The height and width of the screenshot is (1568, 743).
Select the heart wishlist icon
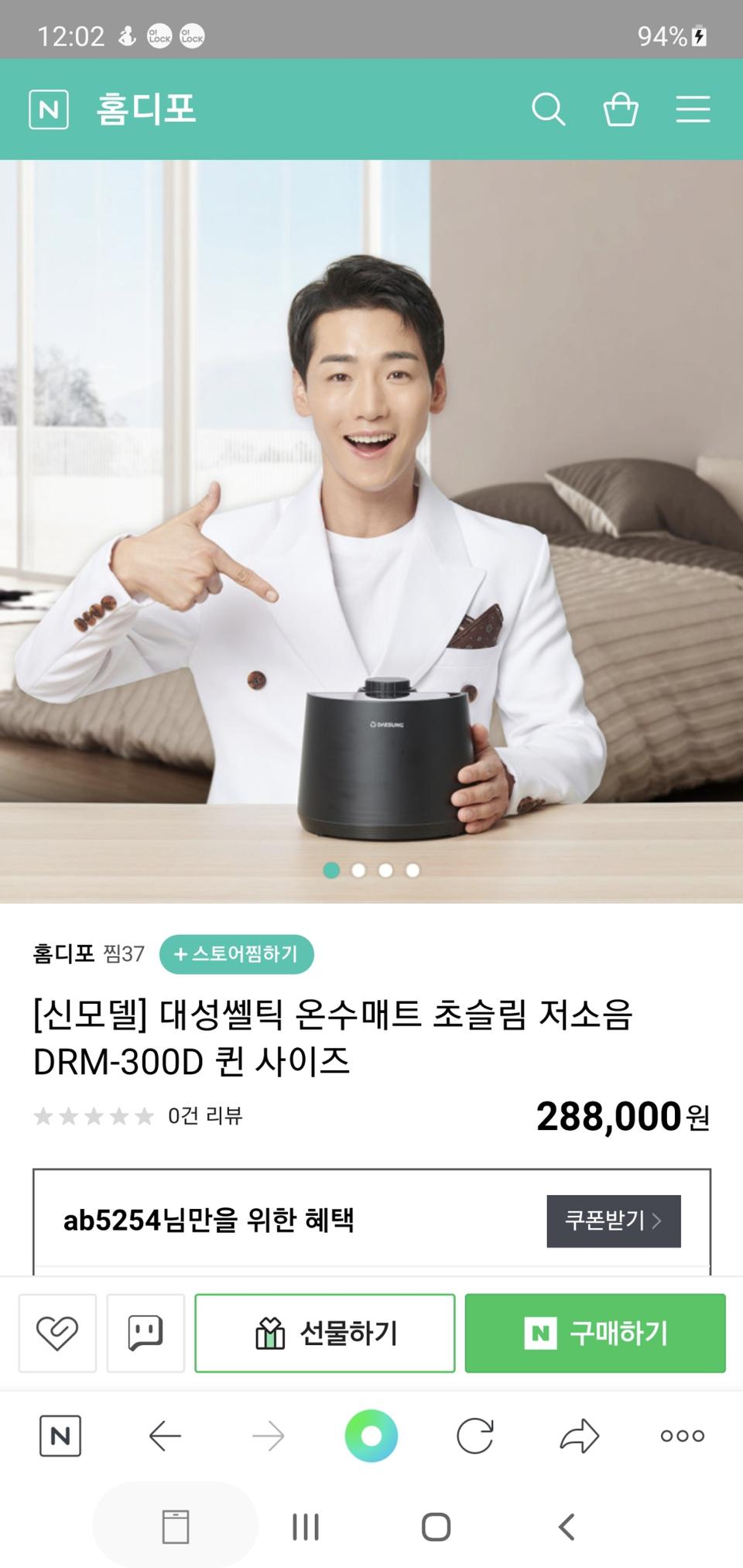pyautogui.click(x=56, y=1333)
